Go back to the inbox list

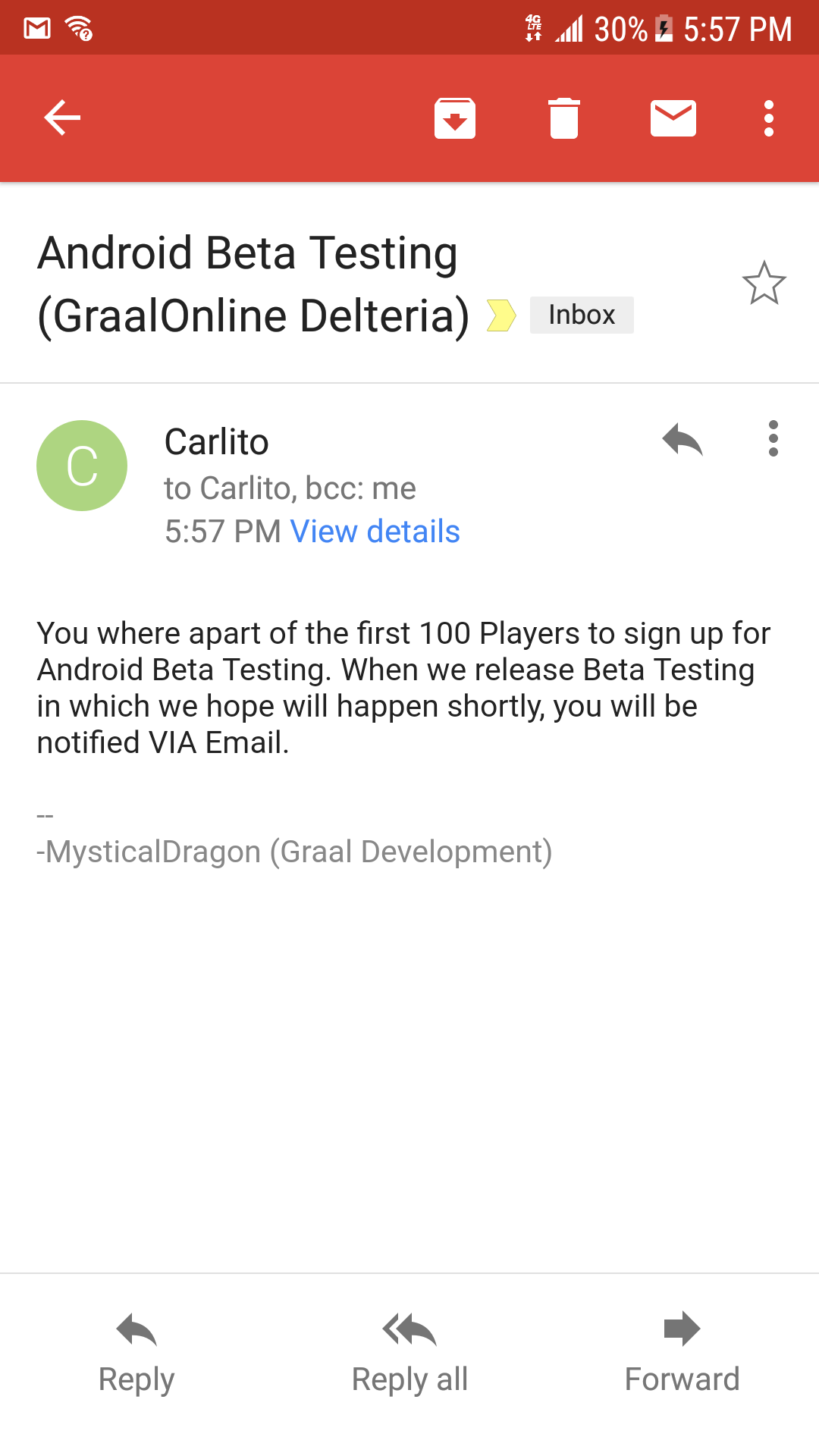coord(62,118)
